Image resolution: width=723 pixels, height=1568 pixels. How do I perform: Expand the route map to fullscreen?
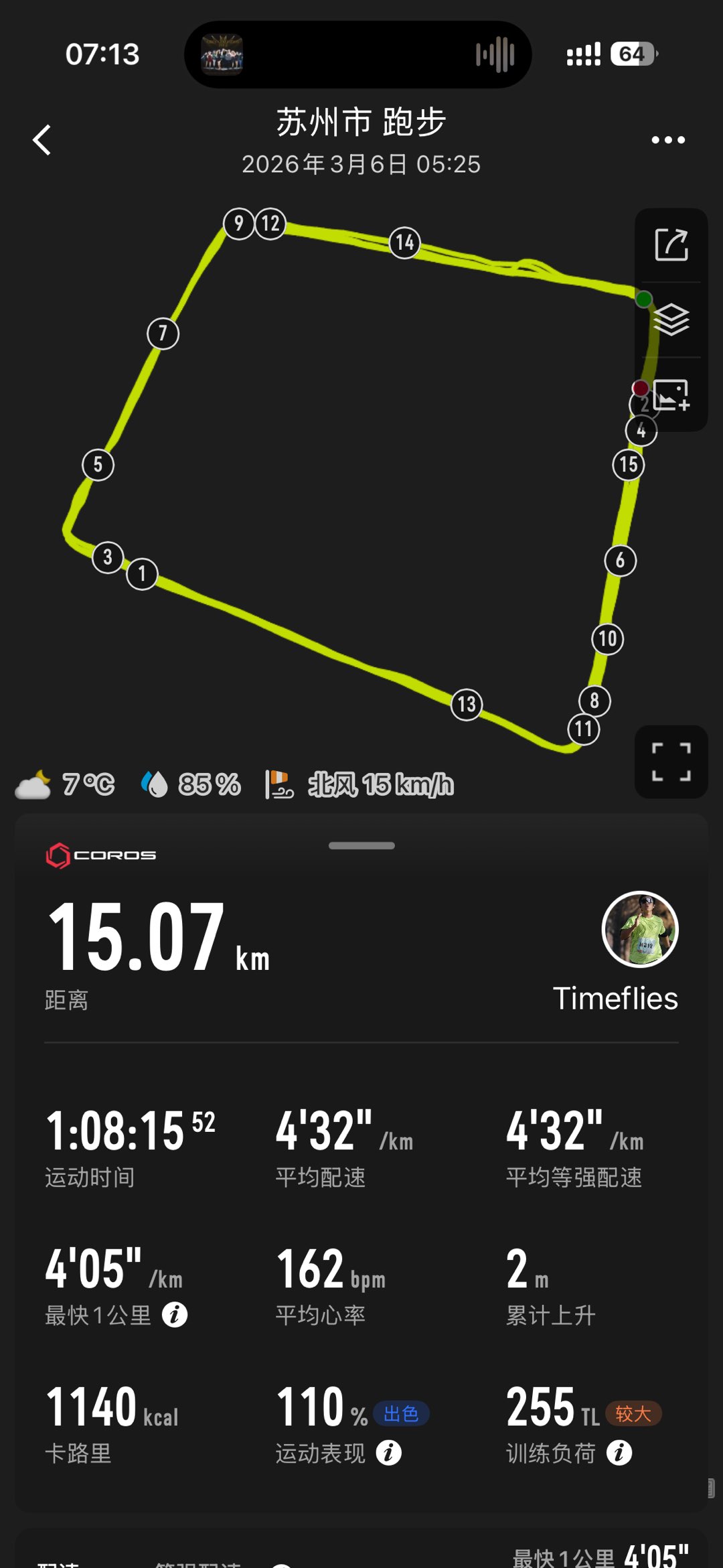tap(671, 762)
